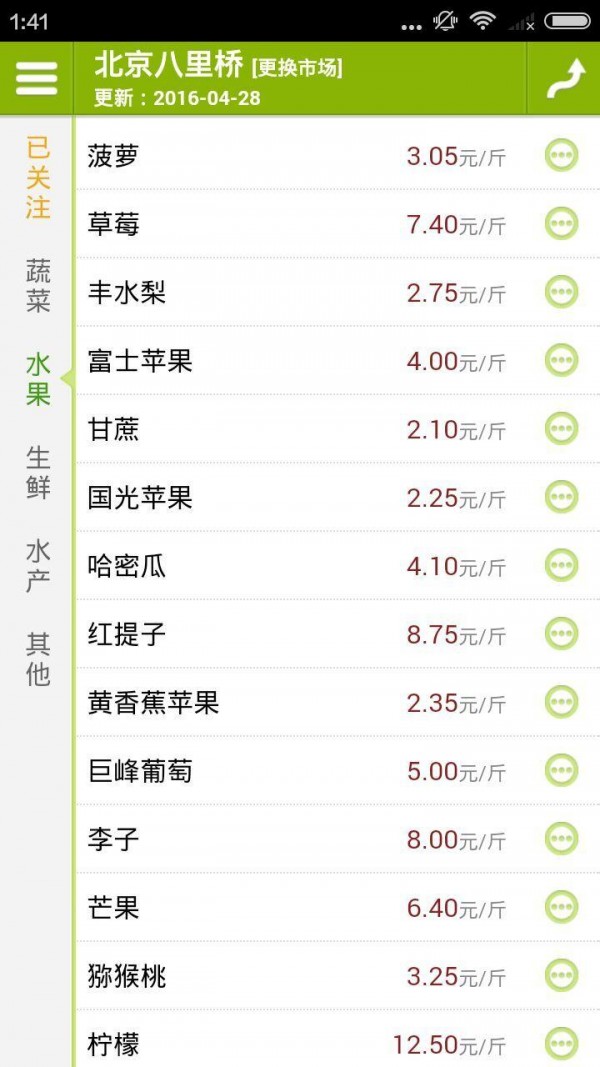Open the hamburger drawer menu
This screenshot has width=600, height=1067.
36,78
